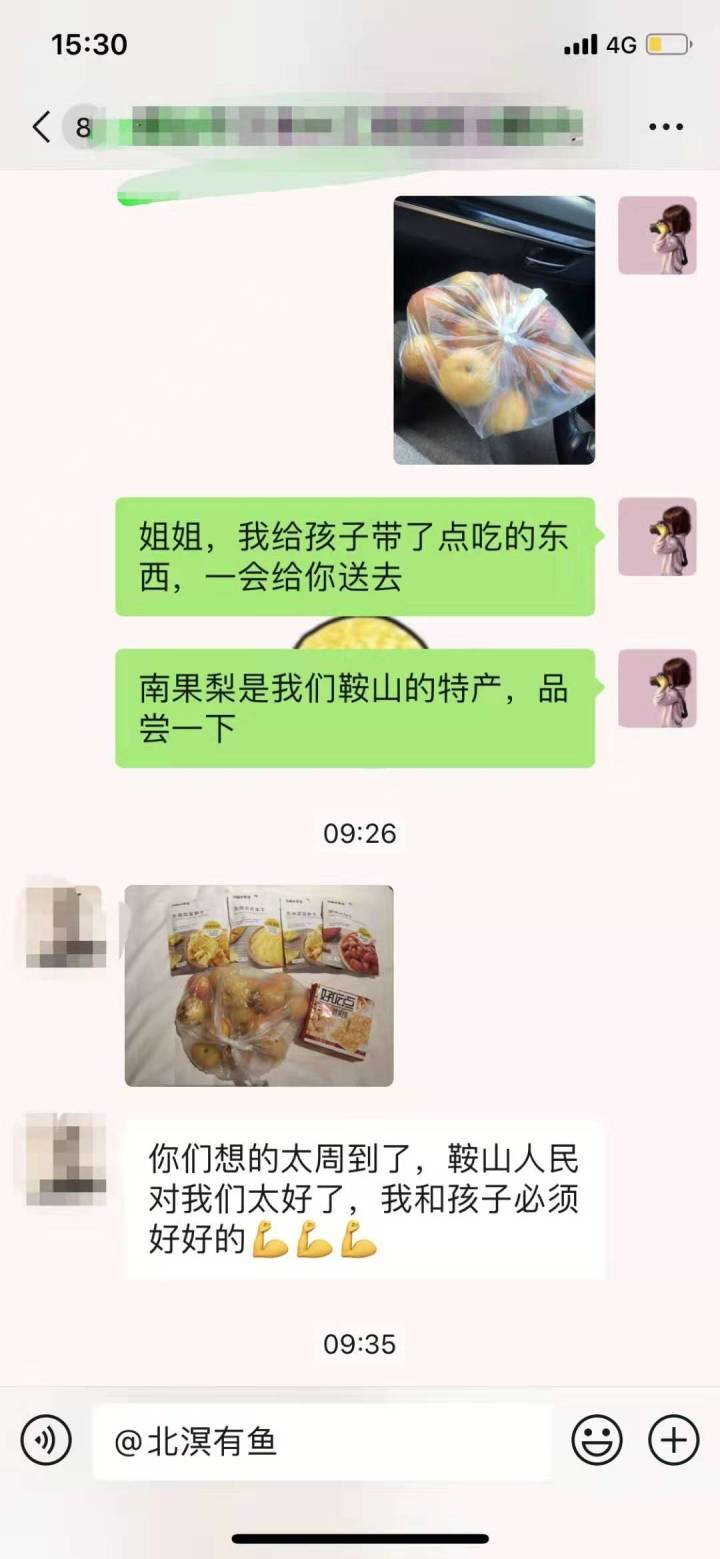The height and width of the screenshot is (1559, 720).
Task: Open the plus attachment menu
Action: click(x=674, y=1441)
